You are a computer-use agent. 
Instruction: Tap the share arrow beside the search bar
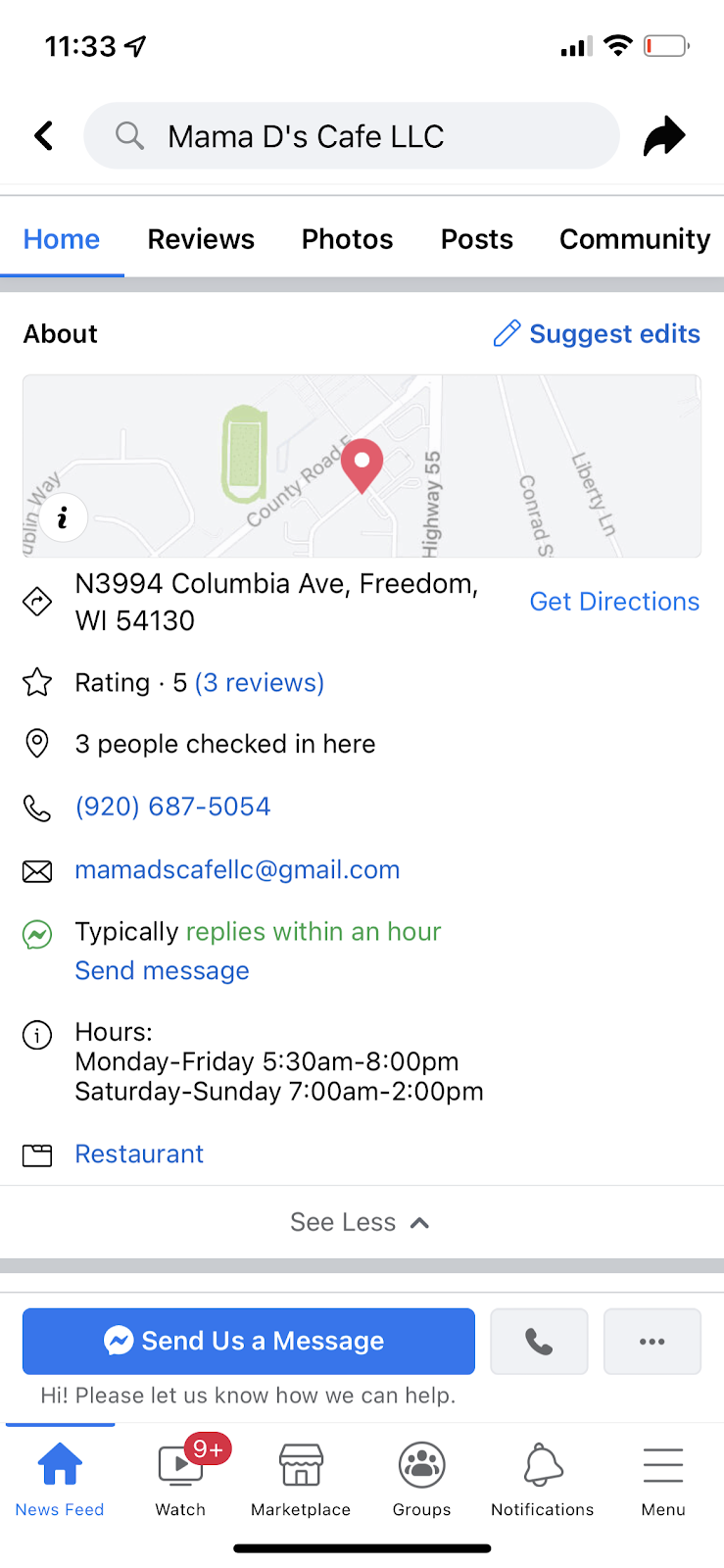[x=664, y=135]
